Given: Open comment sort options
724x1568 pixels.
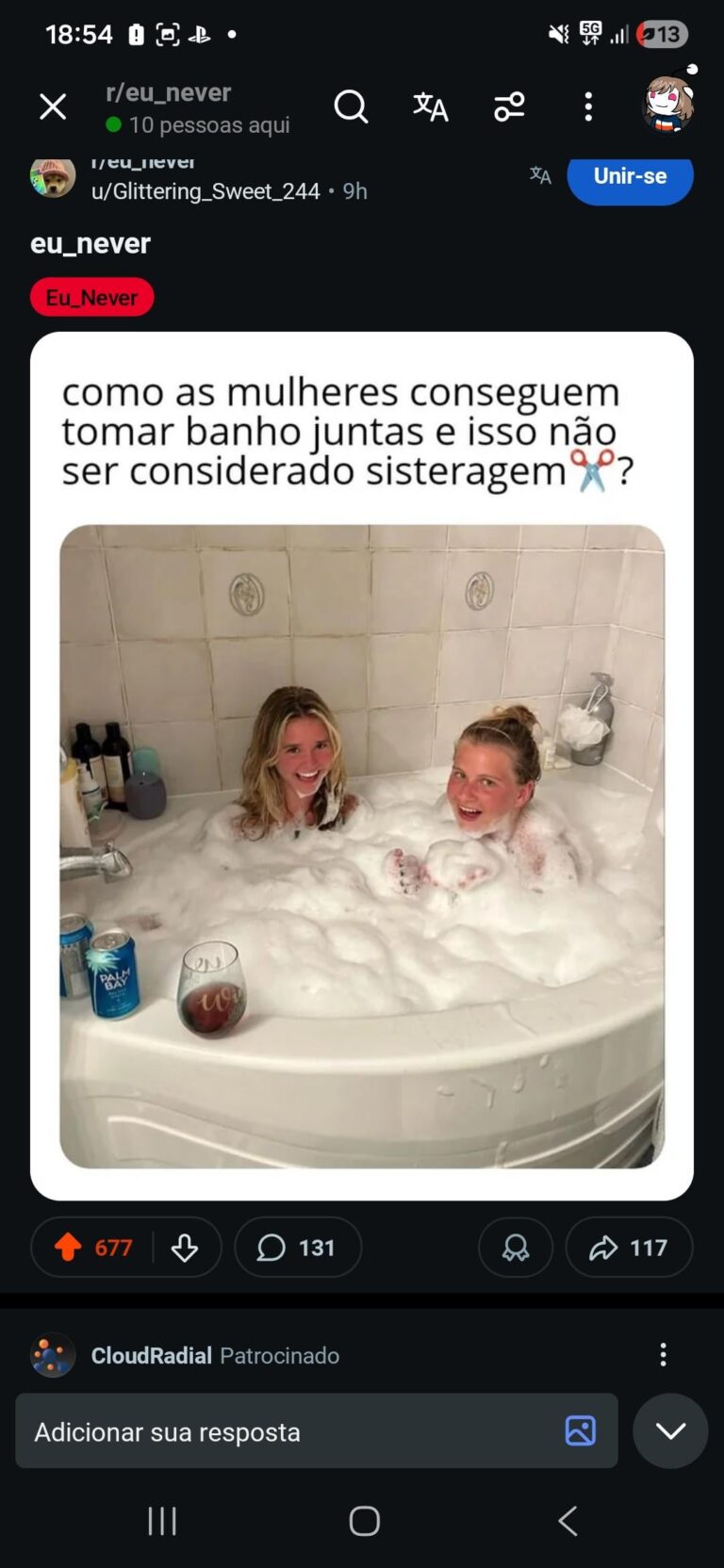Looking at the screenshot, I should tap(509, 107).
